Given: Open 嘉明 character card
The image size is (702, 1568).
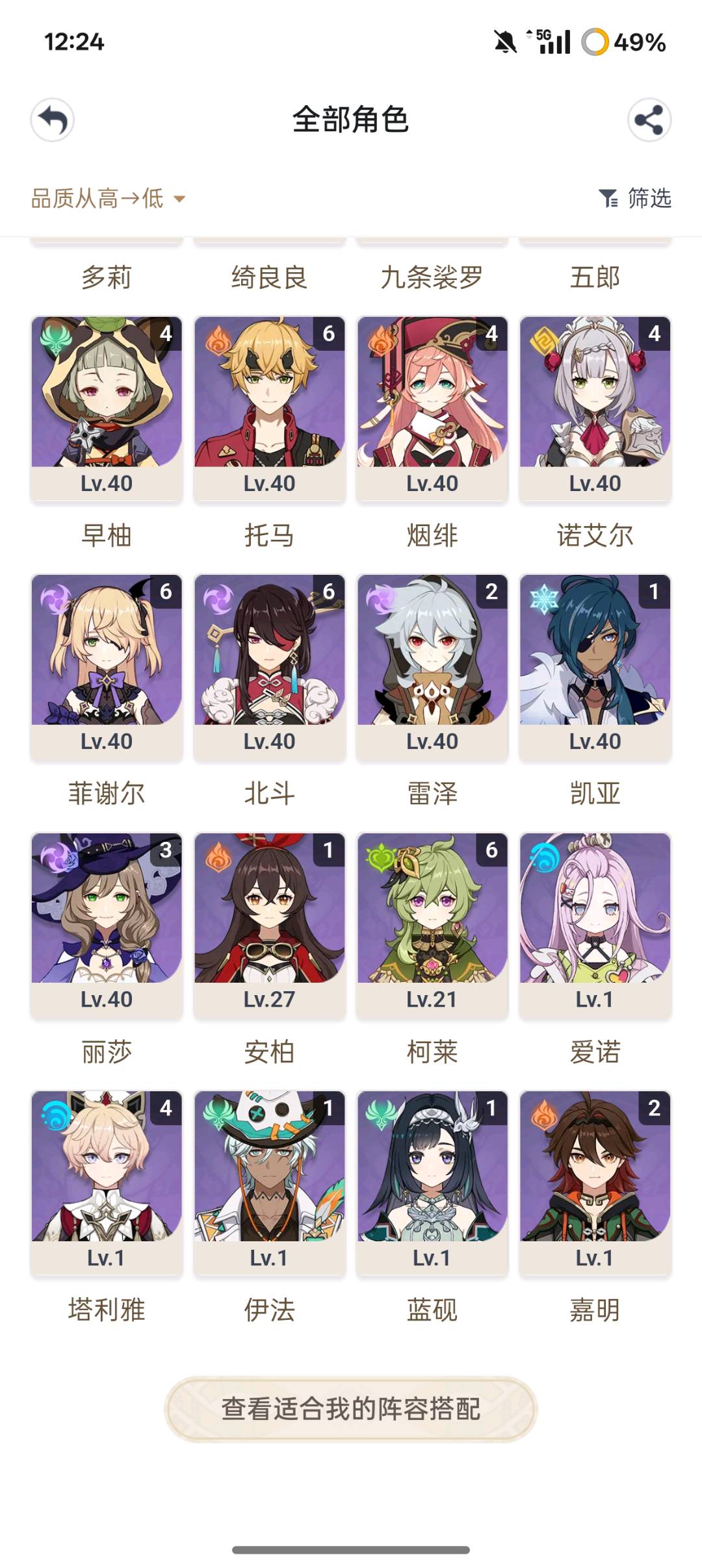Looking at the screenshot, I should pyautogui.click(x=595, y=1182).
